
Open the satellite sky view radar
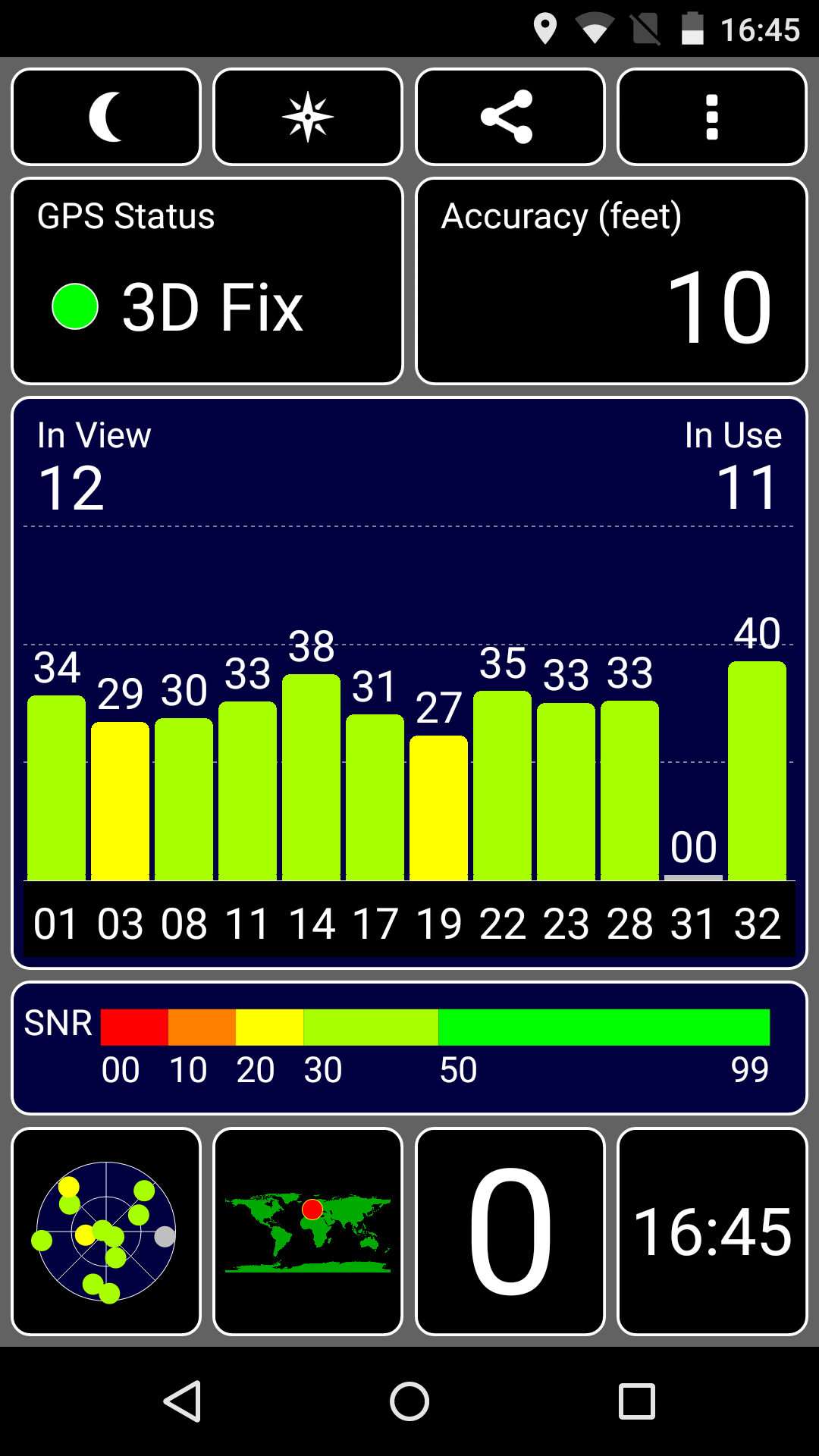point(106,1232)
